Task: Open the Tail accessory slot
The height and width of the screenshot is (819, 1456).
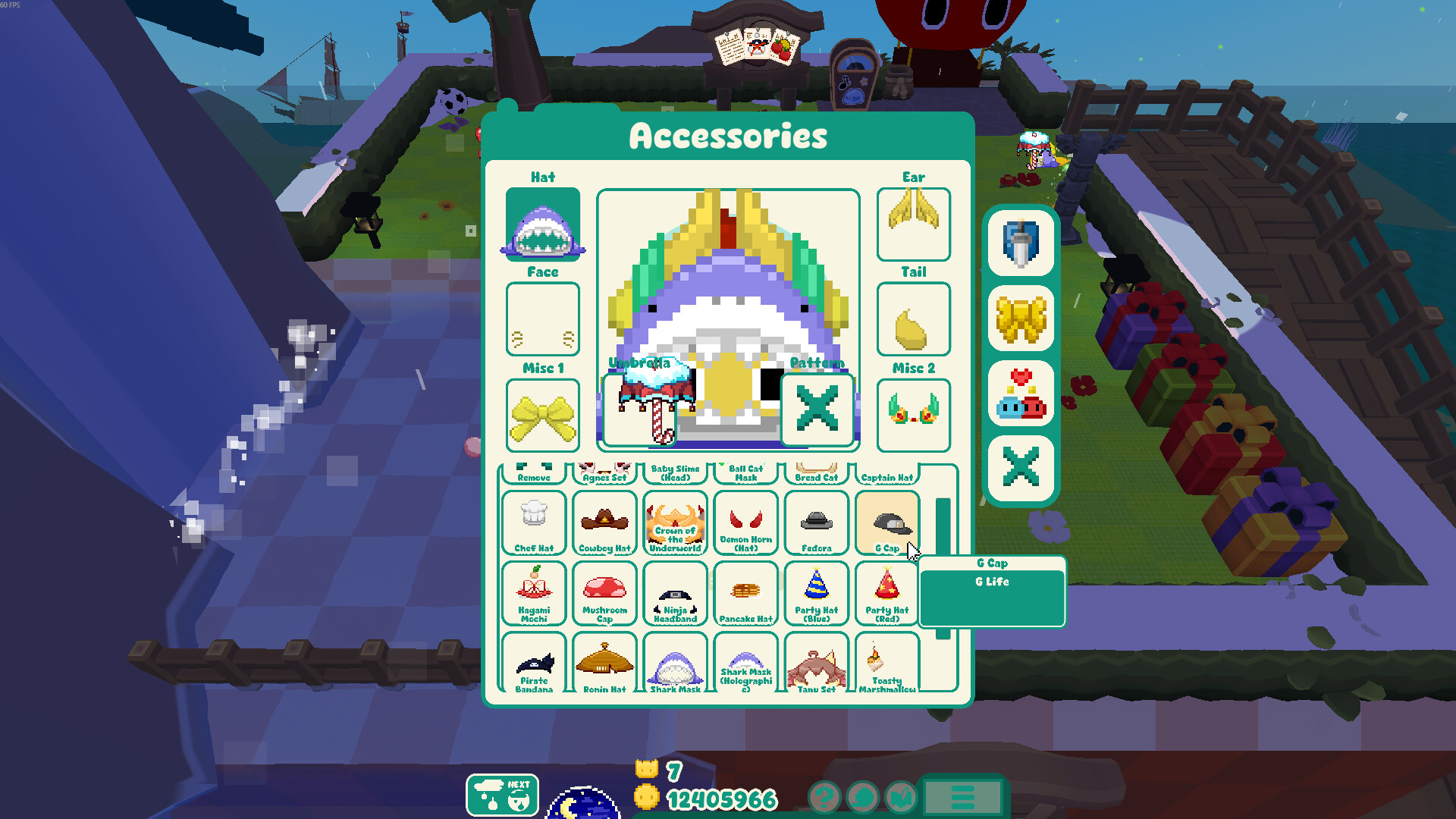Action: pyautogui.click(x=913, y=319)
